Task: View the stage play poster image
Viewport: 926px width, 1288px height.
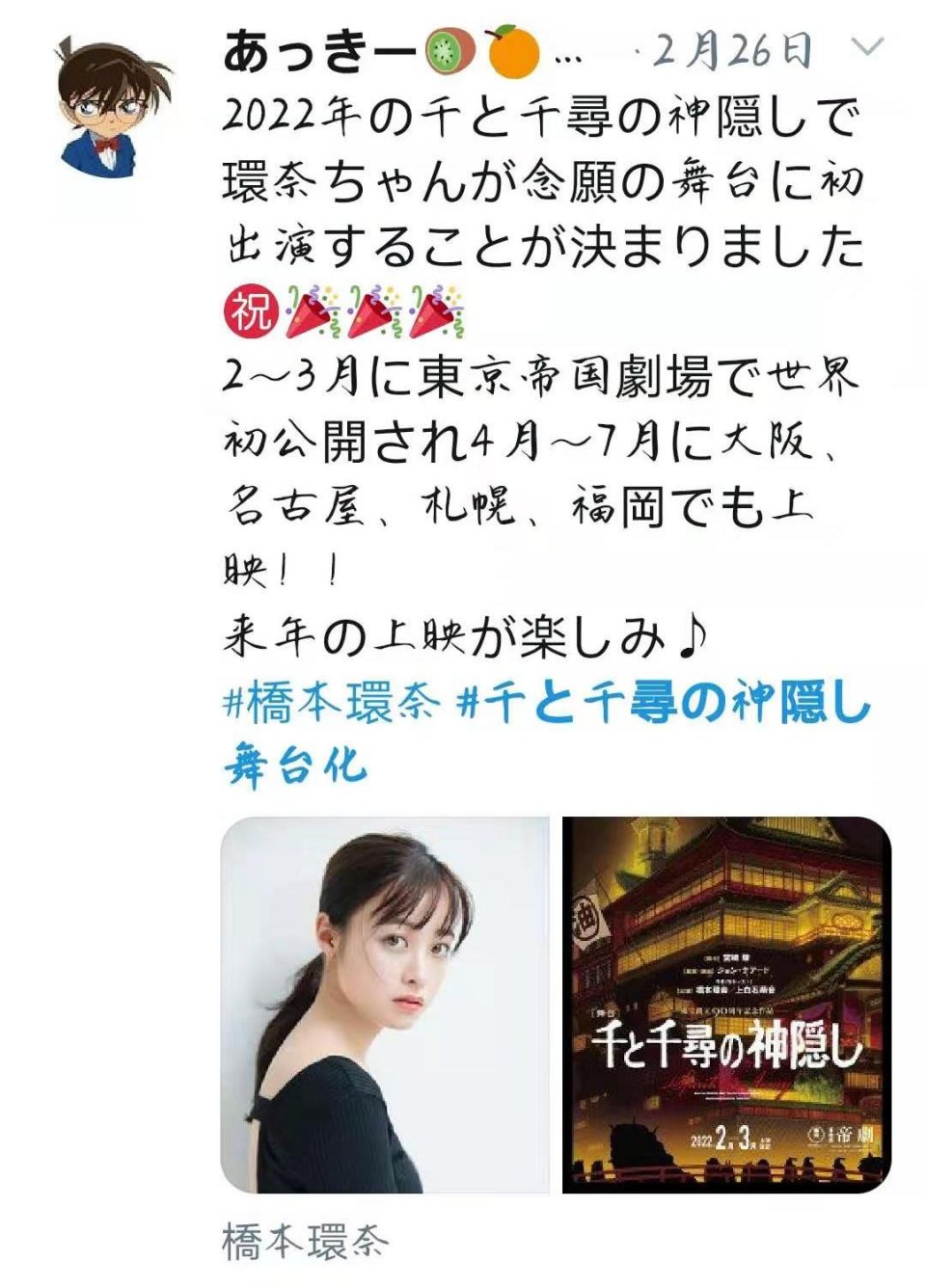Action: coord(726,1005)
